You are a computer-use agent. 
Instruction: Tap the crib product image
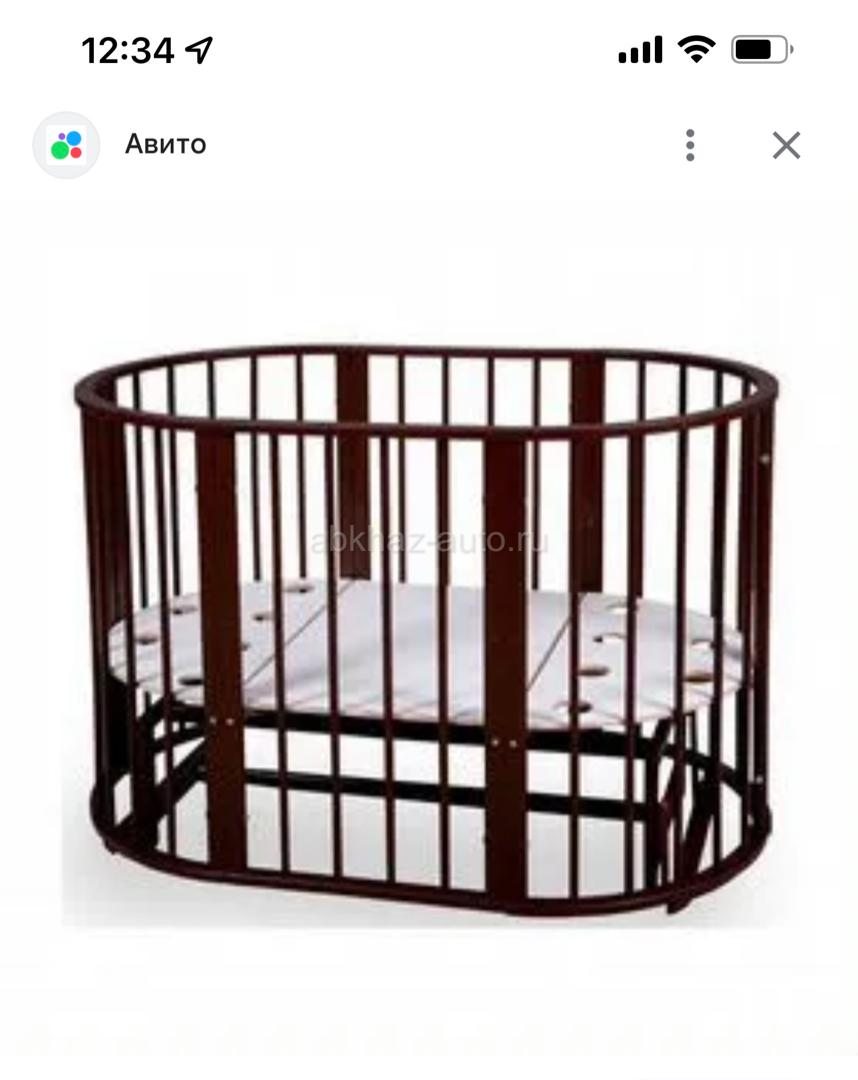pyautogui.click(x=428, y=620)
